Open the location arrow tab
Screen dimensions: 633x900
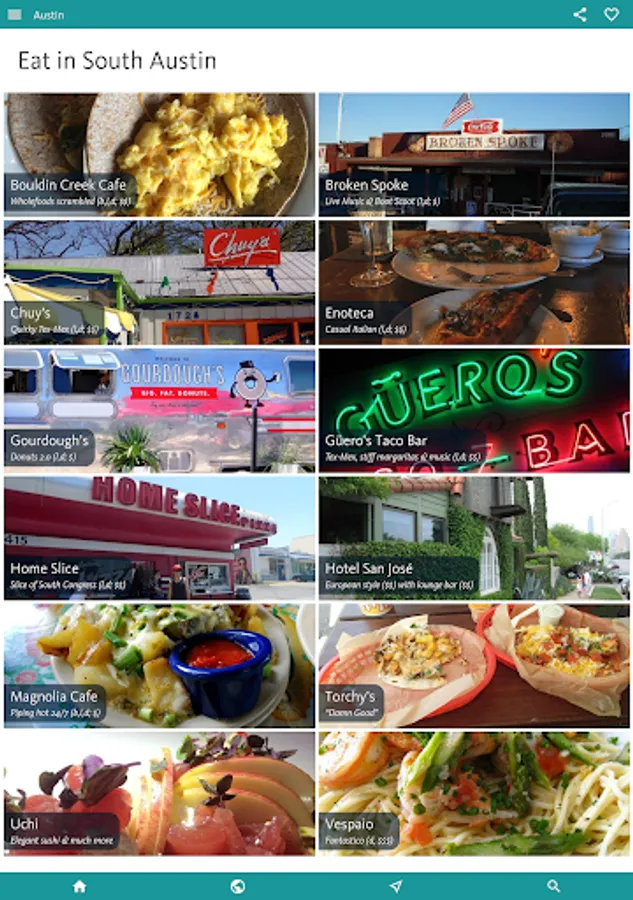pyautogui.click(x=396, y=886)
